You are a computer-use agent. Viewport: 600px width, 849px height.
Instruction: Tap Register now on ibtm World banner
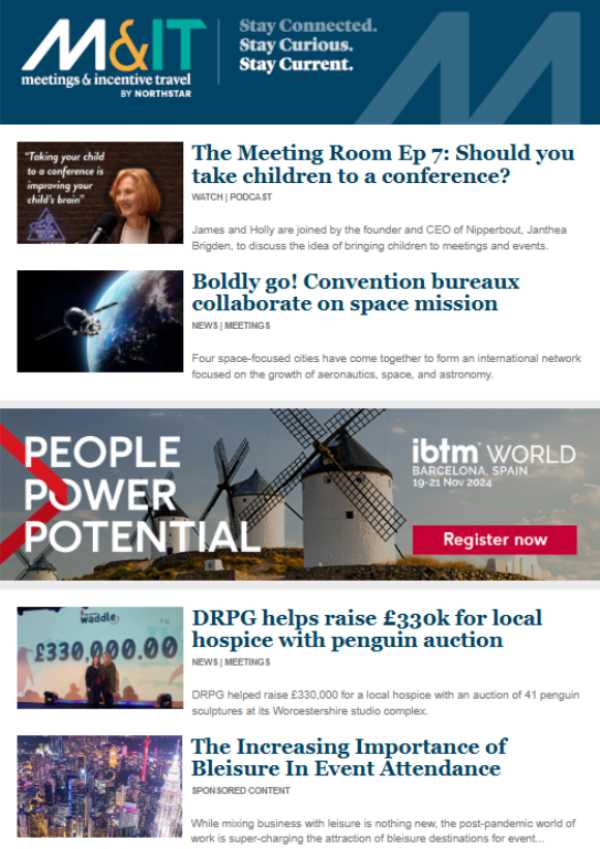(495, 540)
